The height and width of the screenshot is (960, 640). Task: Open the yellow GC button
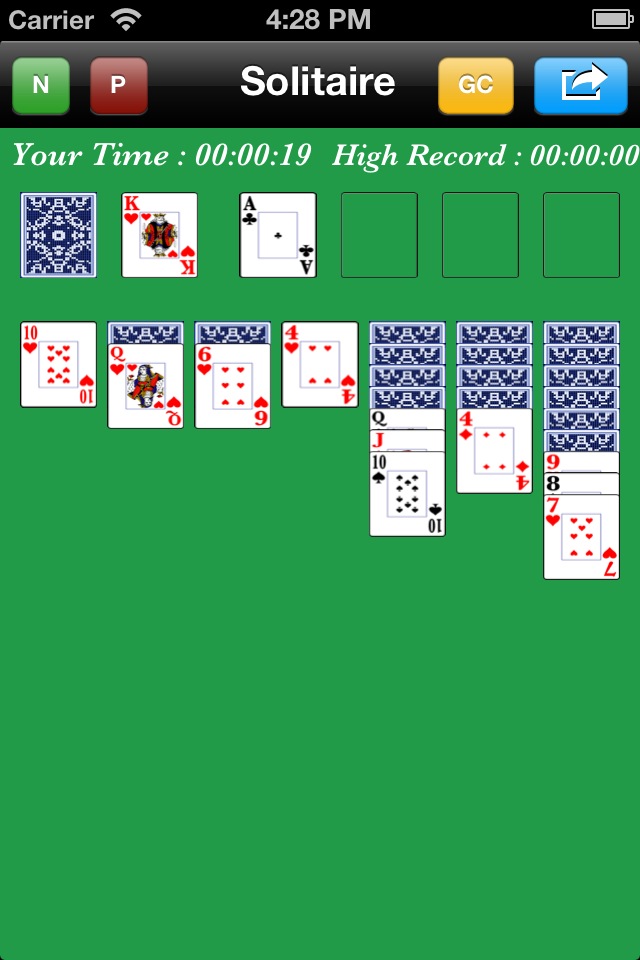coord(475,85)
